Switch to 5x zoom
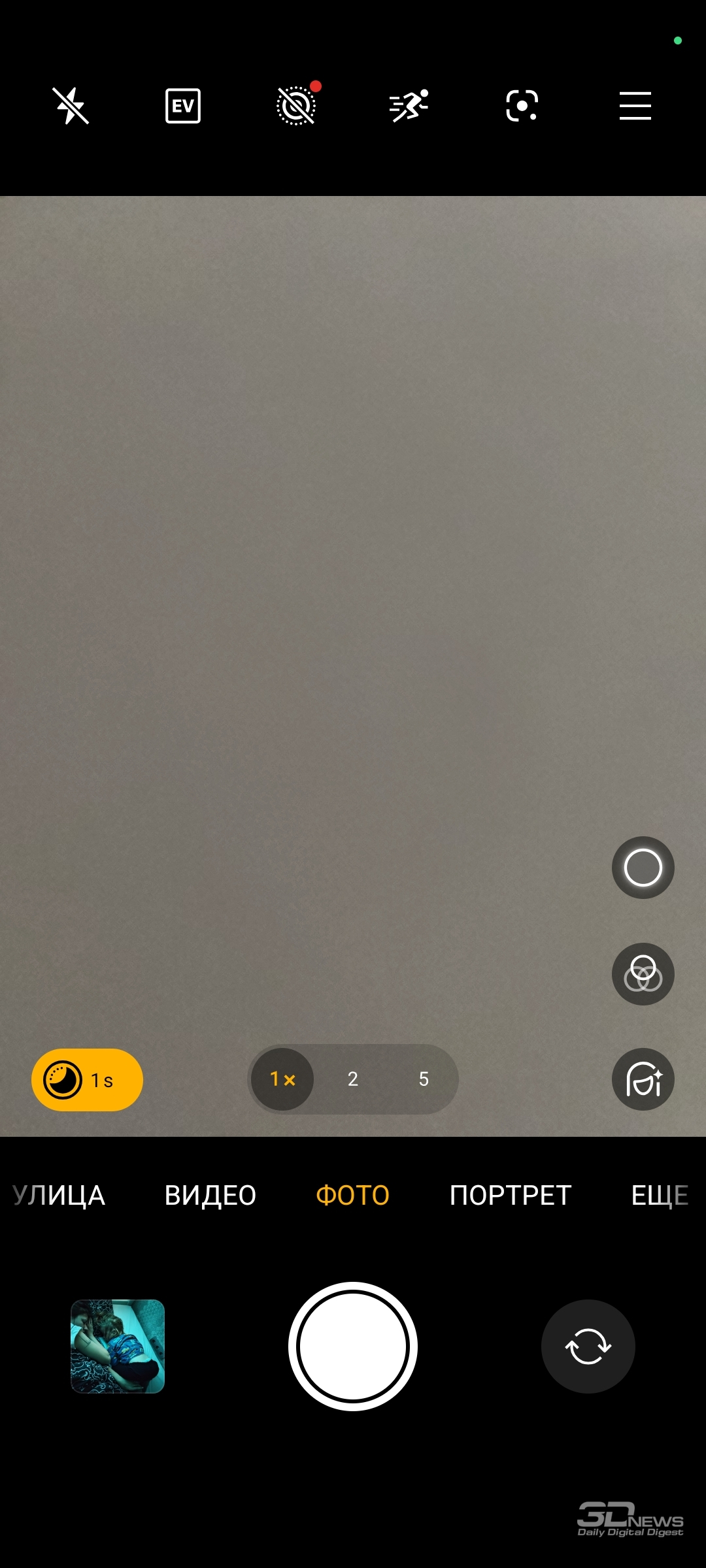The height and width of the screenshot is (1568, 706). (424, 1079)
